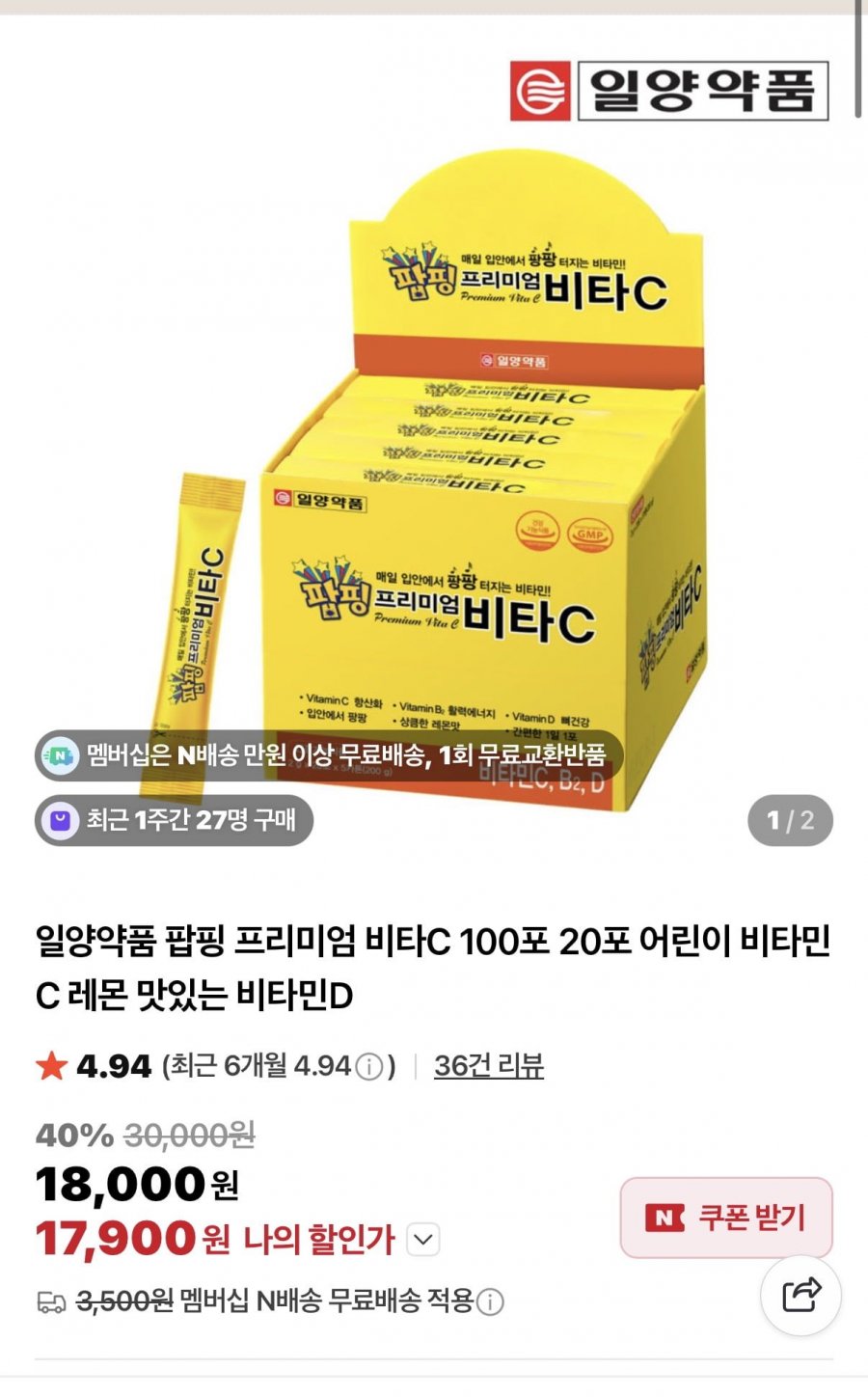
Task: Expand 나의 할인가 discount details chevron
Action: [x=423, y=1240]
